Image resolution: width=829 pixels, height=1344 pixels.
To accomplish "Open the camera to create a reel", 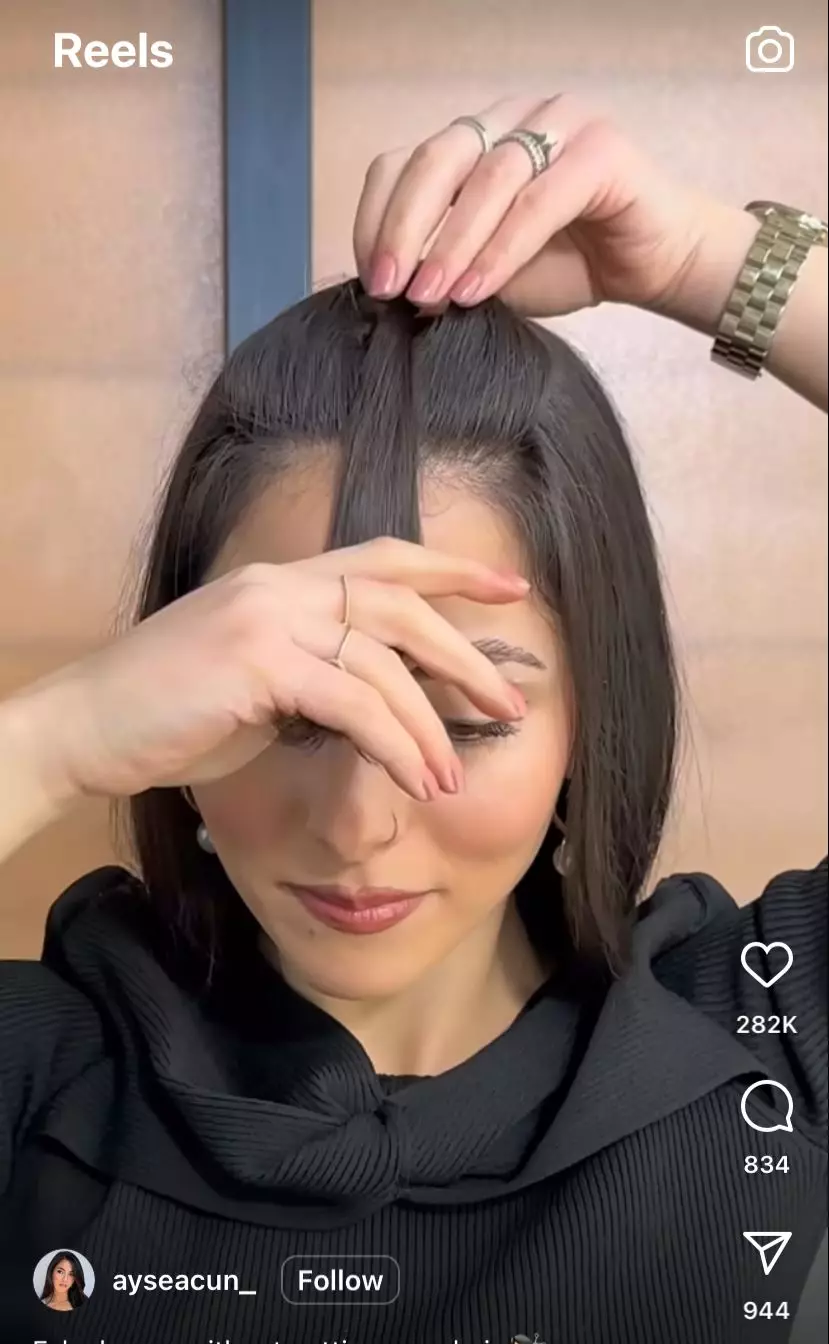I will pyautogui.click(x=769, y=50).
